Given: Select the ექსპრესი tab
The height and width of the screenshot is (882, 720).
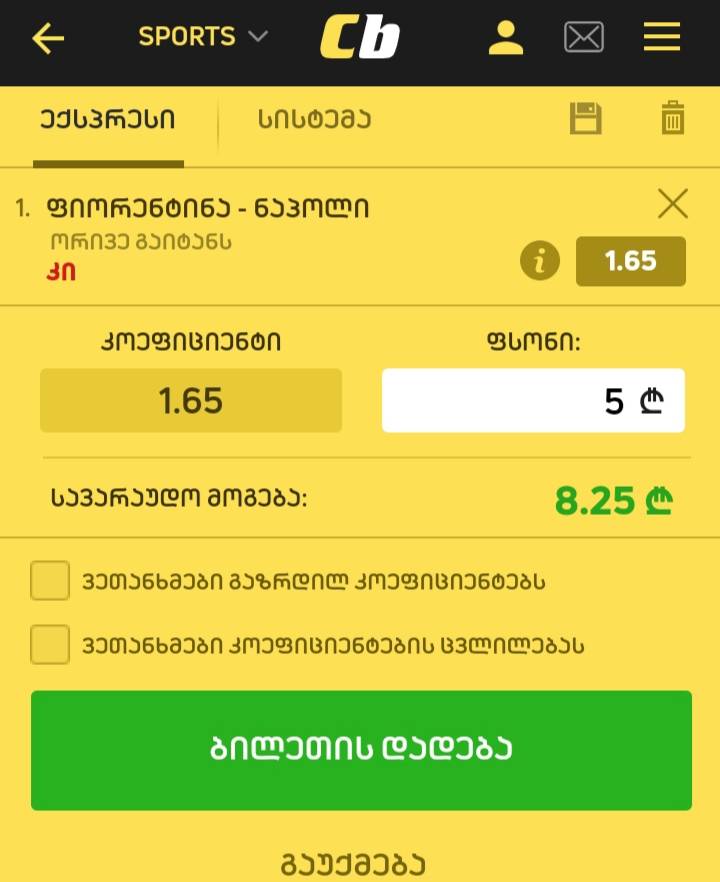Looking at the screenshot, I should point(111,117).
